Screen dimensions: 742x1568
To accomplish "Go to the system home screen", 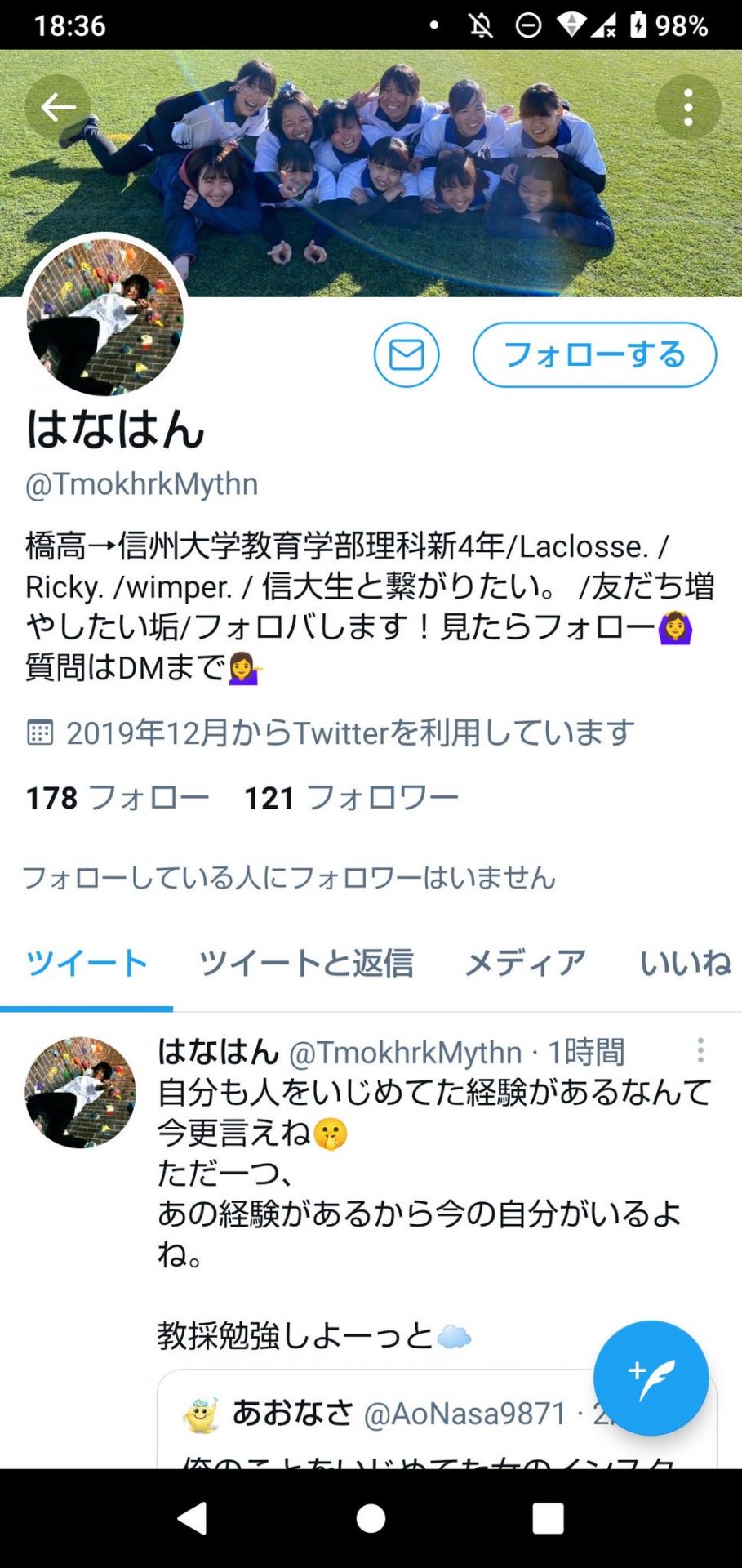I will (371, 1519).
